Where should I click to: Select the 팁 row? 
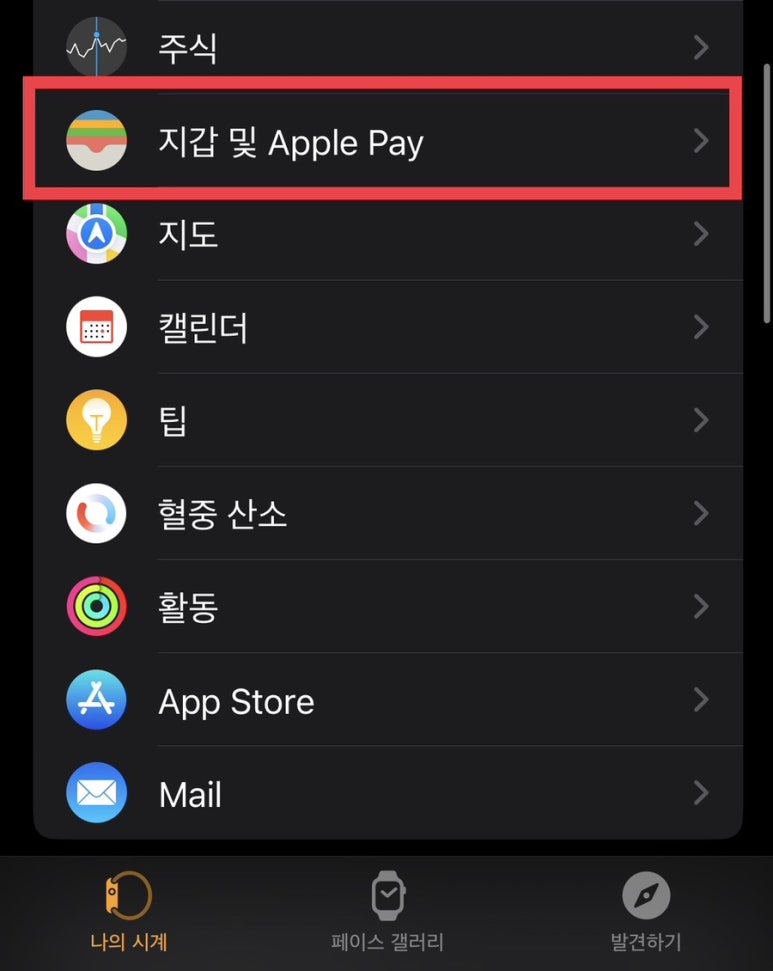[x=388, y=420]
